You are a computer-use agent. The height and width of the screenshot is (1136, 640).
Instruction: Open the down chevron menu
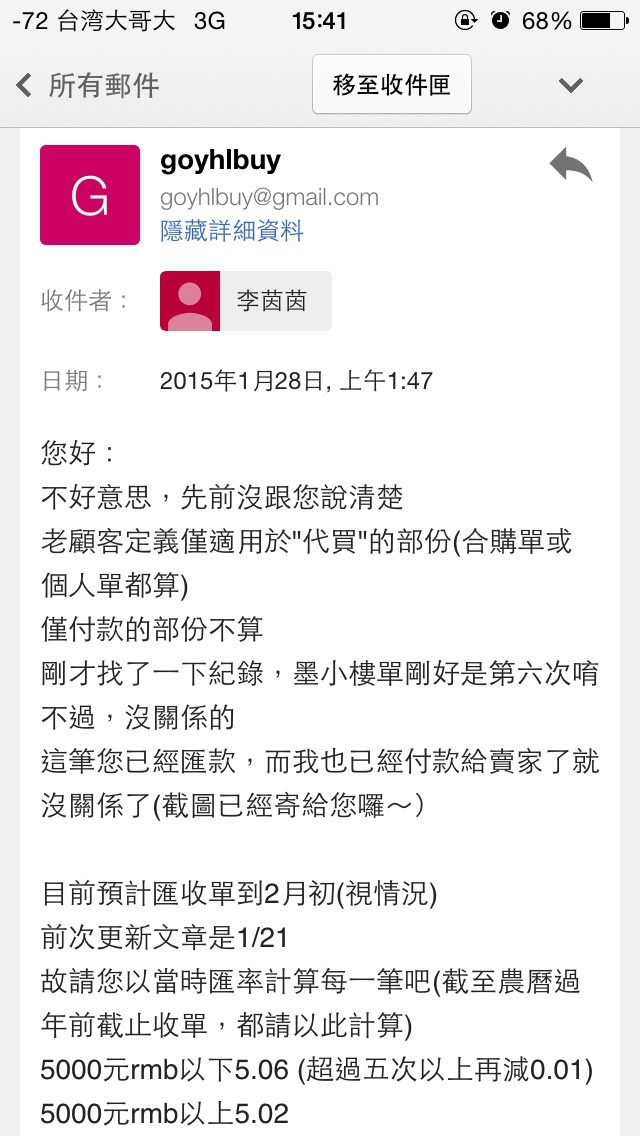(x=571, y=86)
